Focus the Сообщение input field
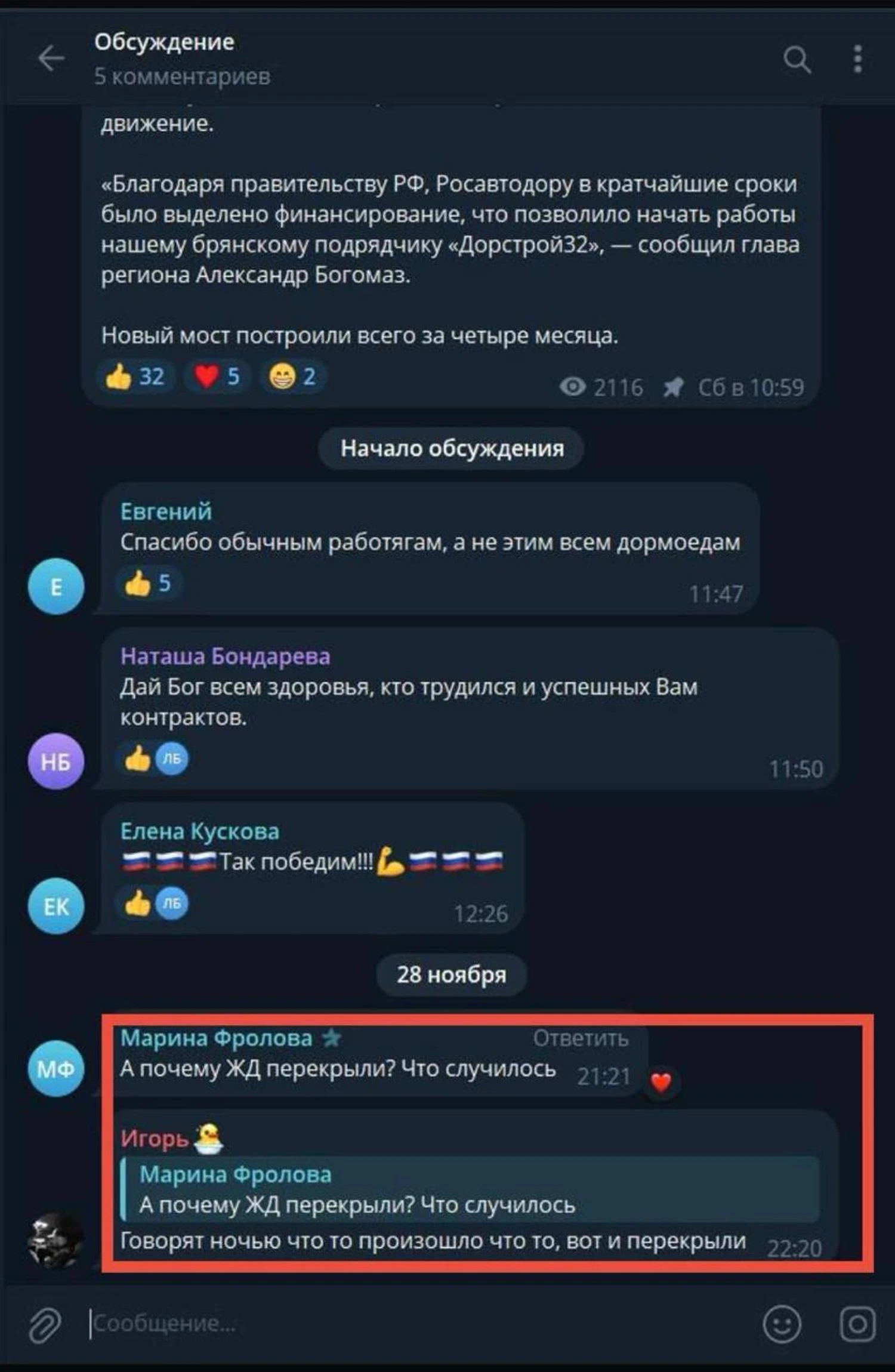895x1372 pixels. pyautogui.click(x=418, y=1324)
